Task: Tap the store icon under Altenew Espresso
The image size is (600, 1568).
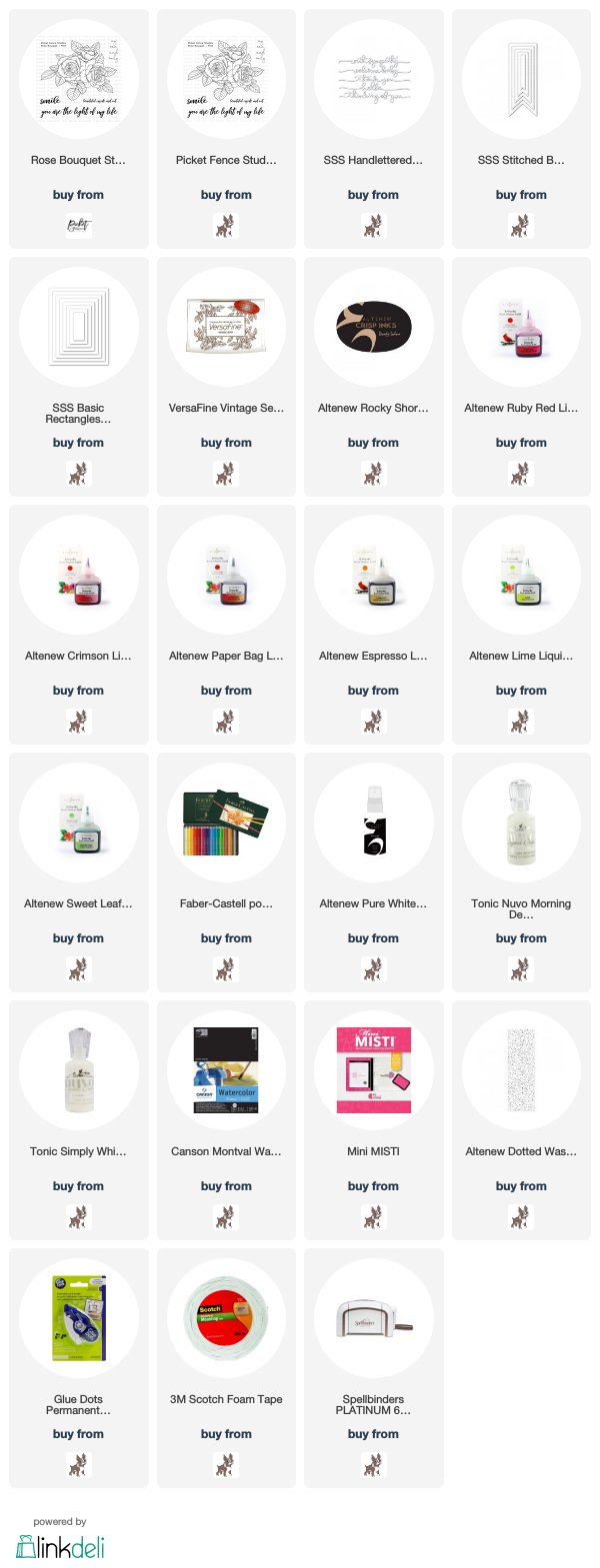Action: click(x=373, y=721)
